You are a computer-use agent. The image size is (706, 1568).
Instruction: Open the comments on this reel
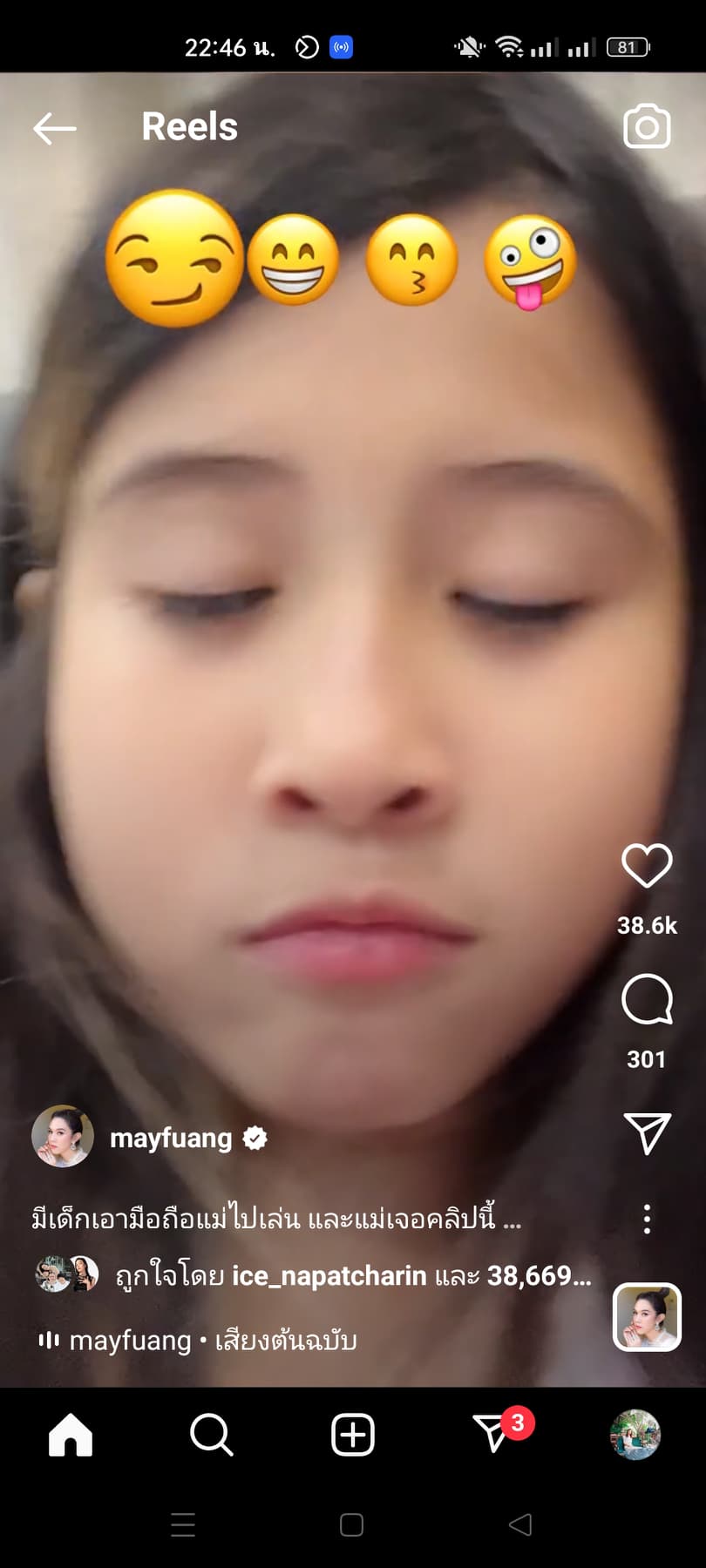tap(647, 999)
